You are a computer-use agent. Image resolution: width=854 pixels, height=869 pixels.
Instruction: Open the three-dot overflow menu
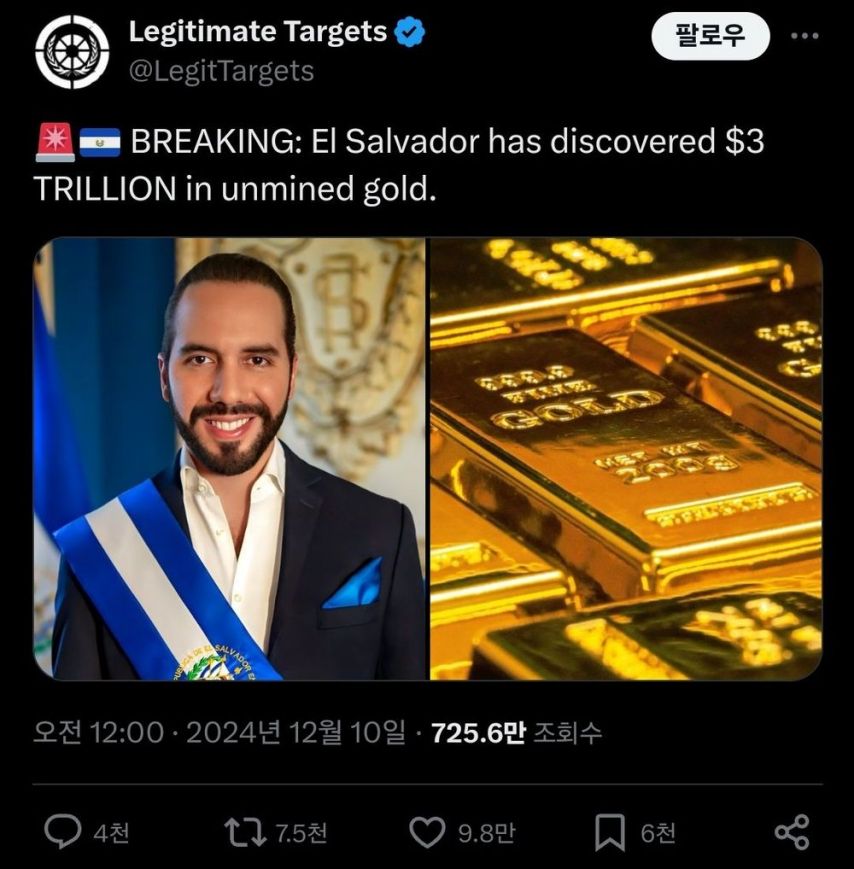tap(805, 36)
